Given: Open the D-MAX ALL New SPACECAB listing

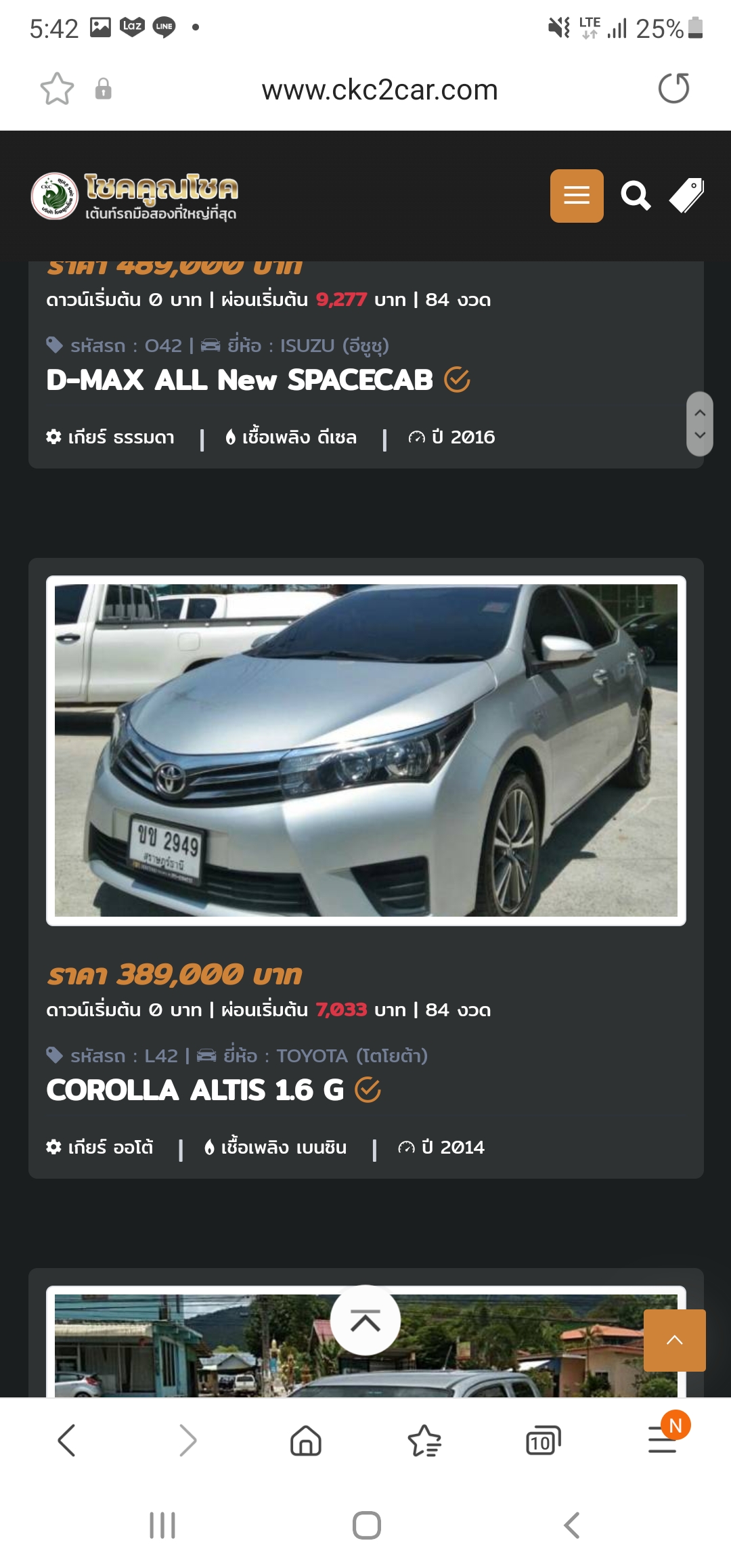Looking at the screenshot, I should pyautogui.click(x=240, y=380).
